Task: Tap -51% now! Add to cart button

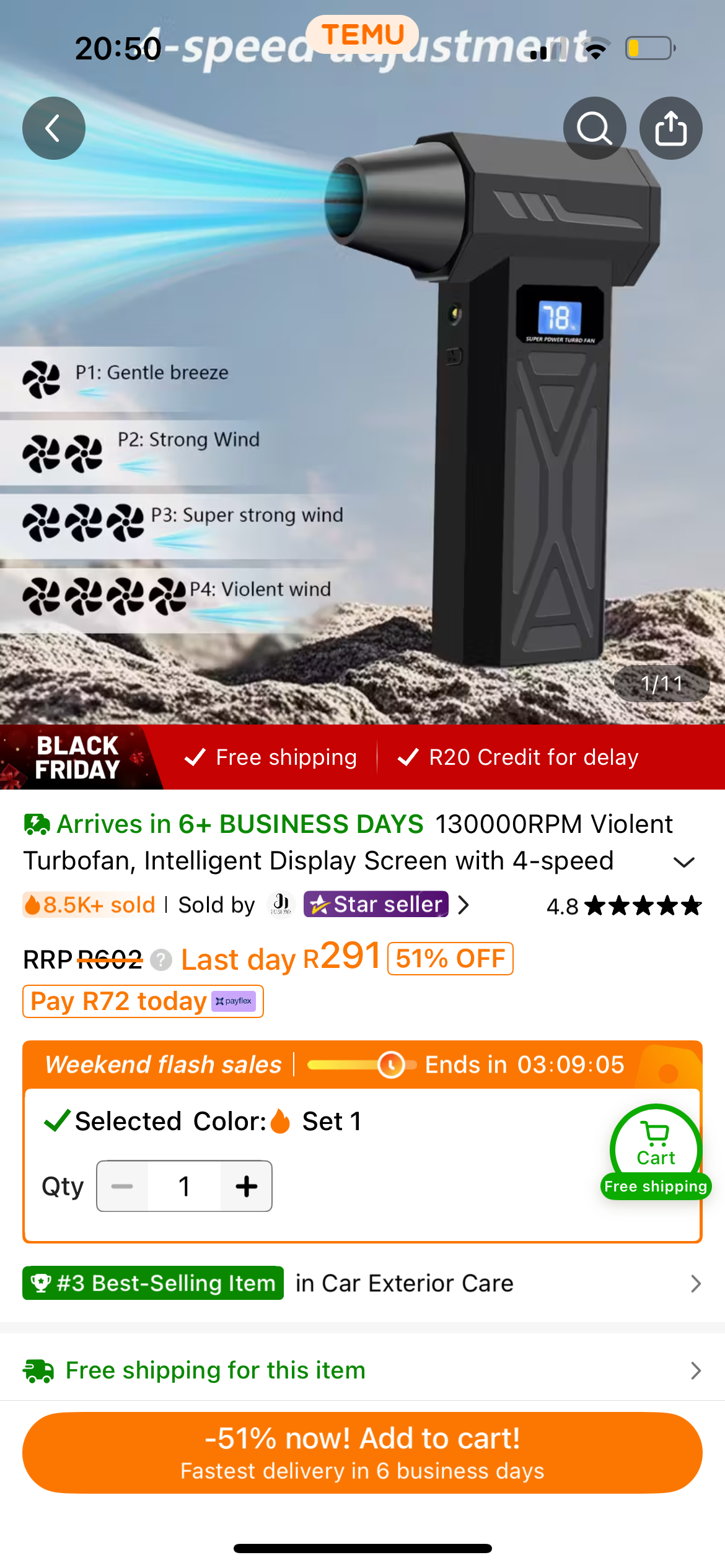Action: tap(362, 1452)
